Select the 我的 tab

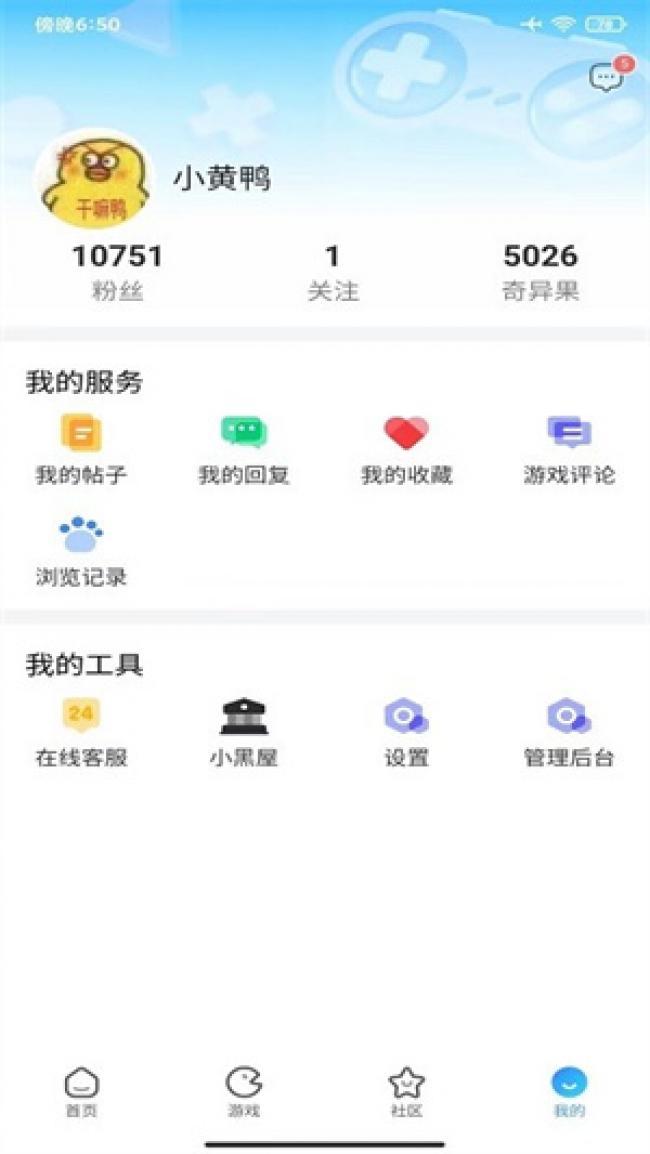(569, 1092)
